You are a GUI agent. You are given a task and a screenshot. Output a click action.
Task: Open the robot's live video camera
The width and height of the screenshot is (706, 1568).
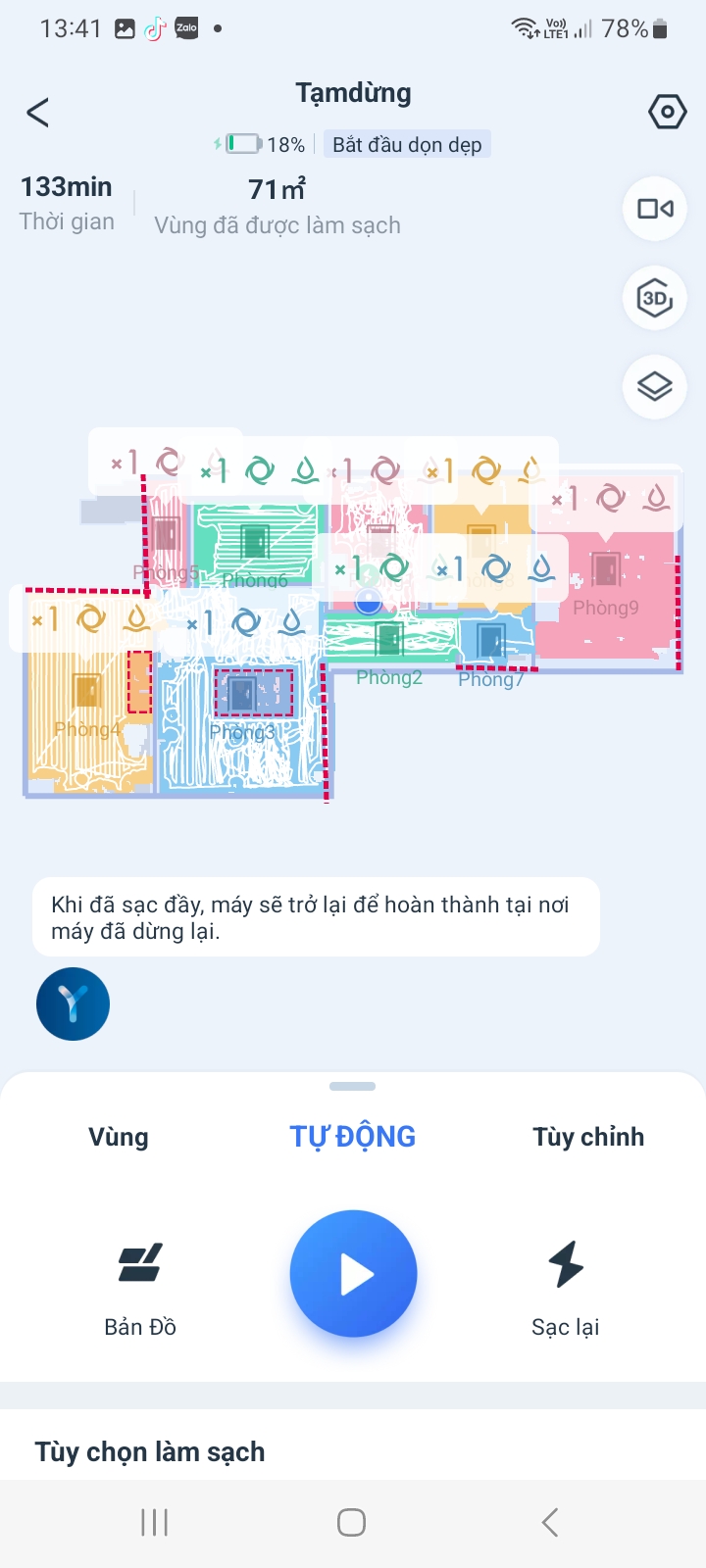654,209
